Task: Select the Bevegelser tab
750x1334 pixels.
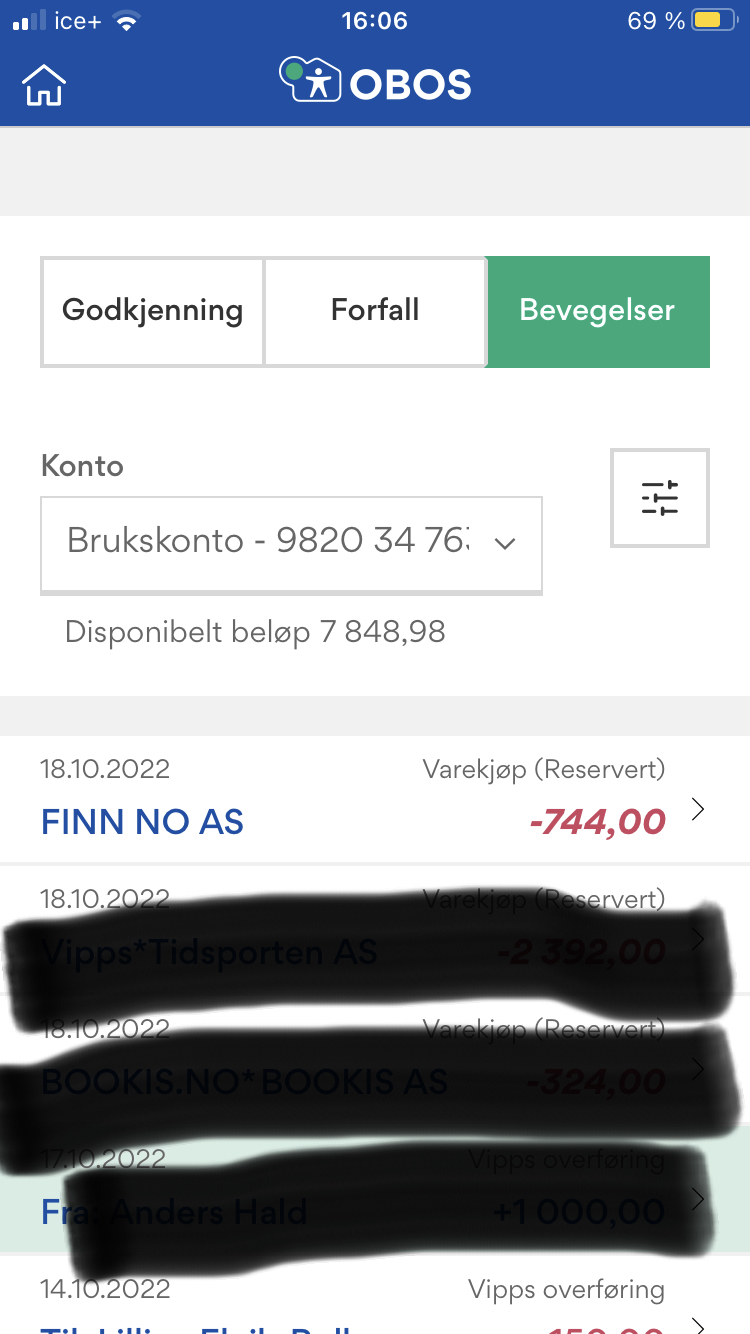Action: click(598, 311)
